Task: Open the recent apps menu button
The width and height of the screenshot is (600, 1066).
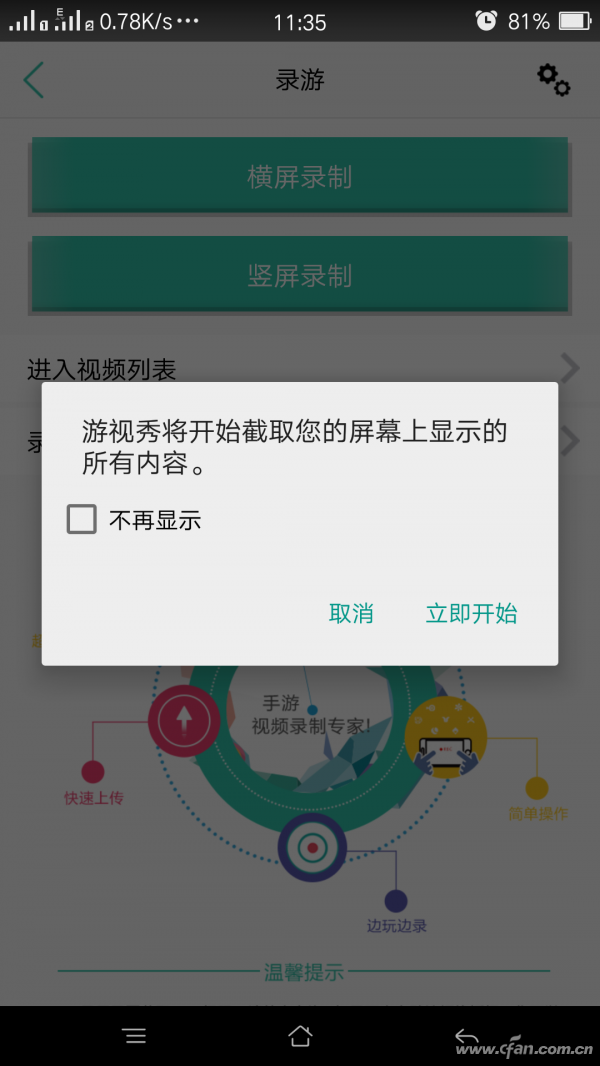Action: pyautogui.click(x=135, y=1036)
